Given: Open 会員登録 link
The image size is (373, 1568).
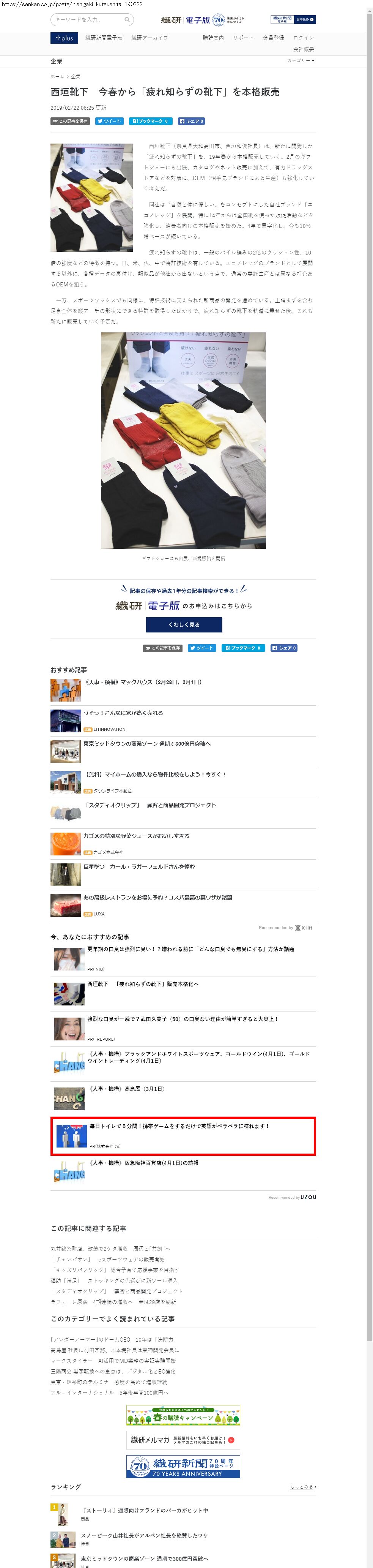Looking at the screenshot, I should [x=273, y=38].
